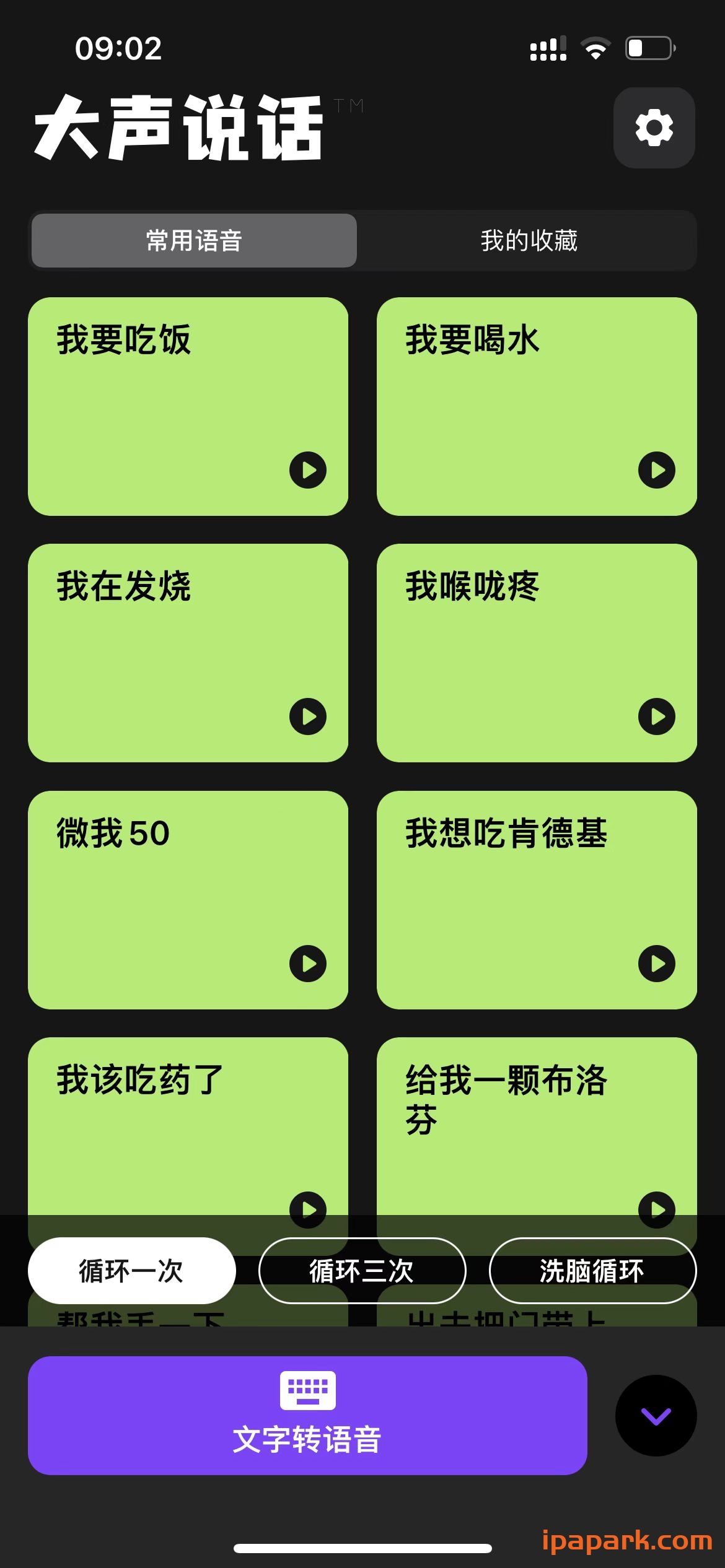Screen dimensions: 725x1568
Task: Play the 我喉咙疼 voice message
Action: pyautogui.click(x=657, y=717)
